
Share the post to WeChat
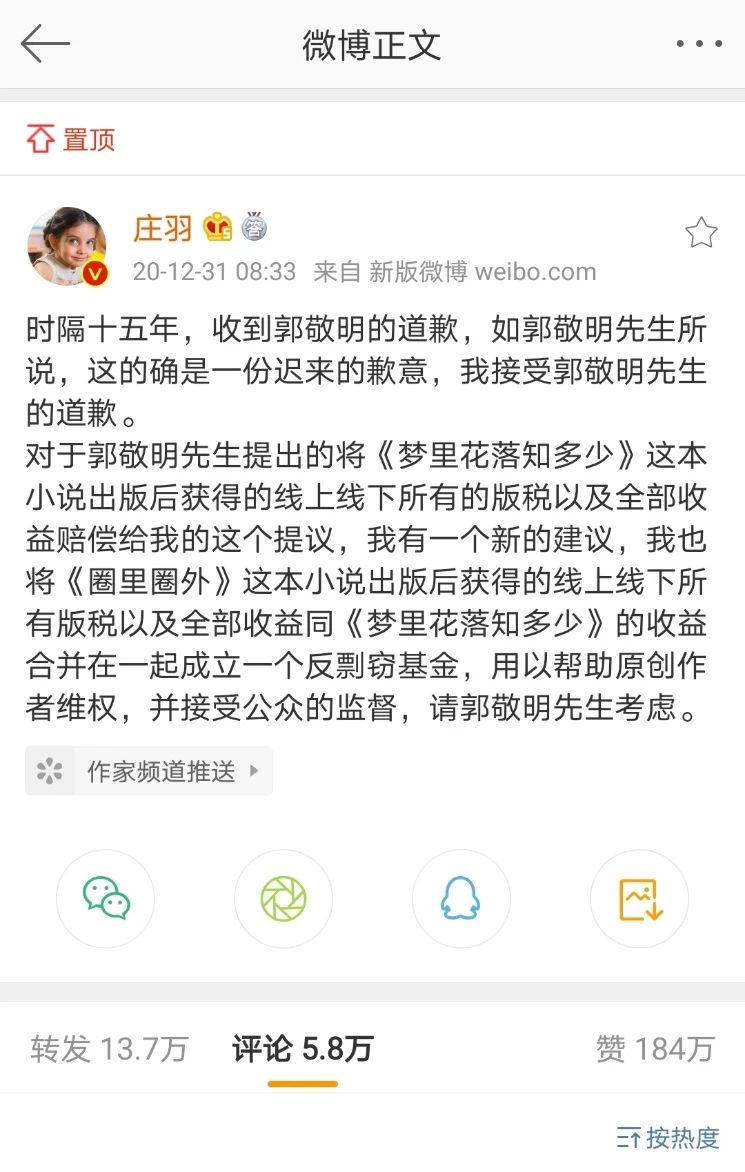[x=106, y=898]
